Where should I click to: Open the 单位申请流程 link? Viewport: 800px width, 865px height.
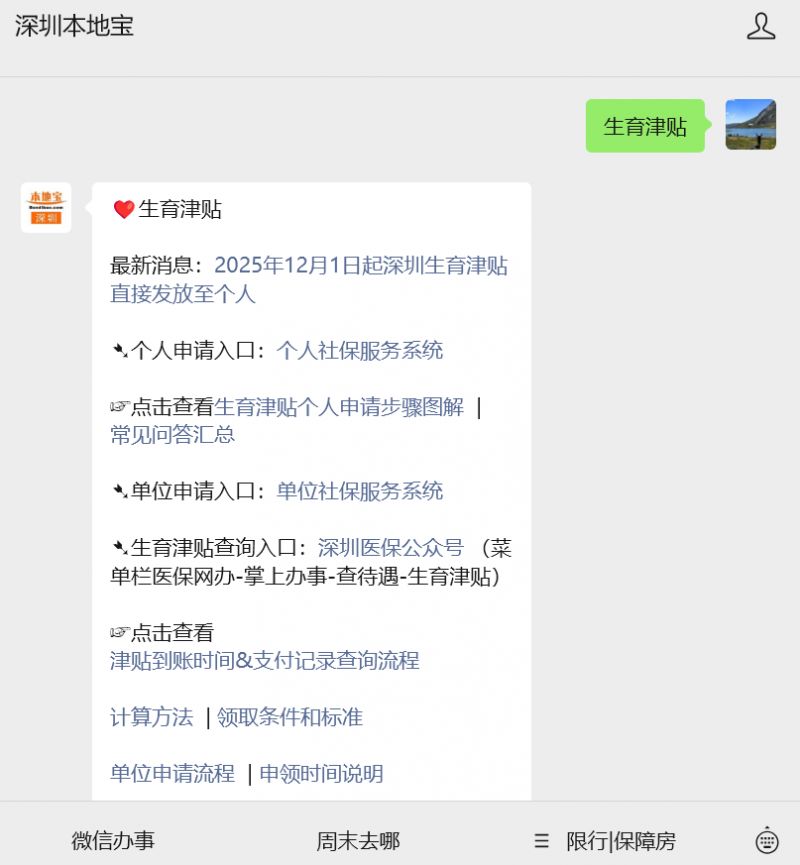tap(172, 774)
